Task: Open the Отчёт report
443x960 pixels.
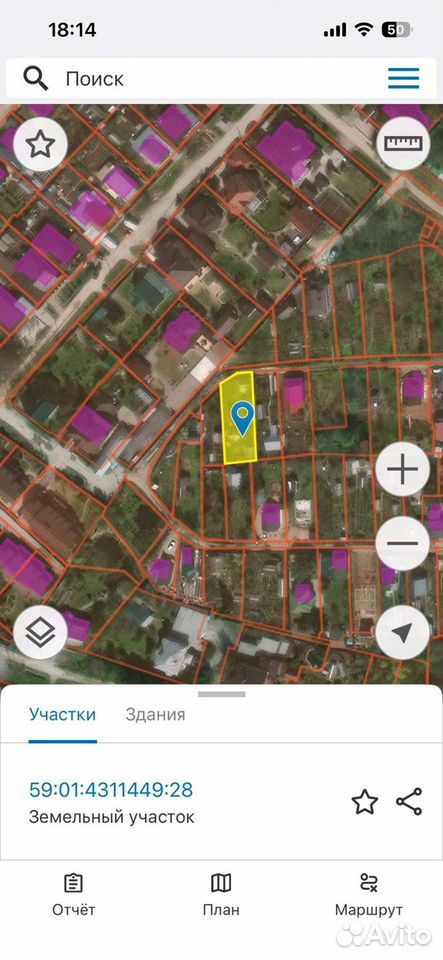Action: pos(73,894)
